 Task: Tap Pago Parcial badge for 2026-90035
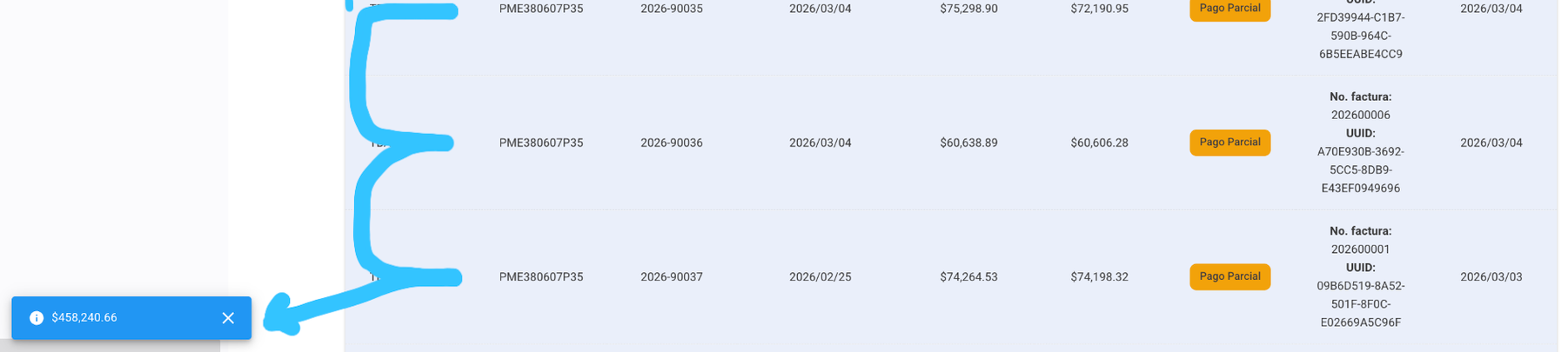point(1230,9)
